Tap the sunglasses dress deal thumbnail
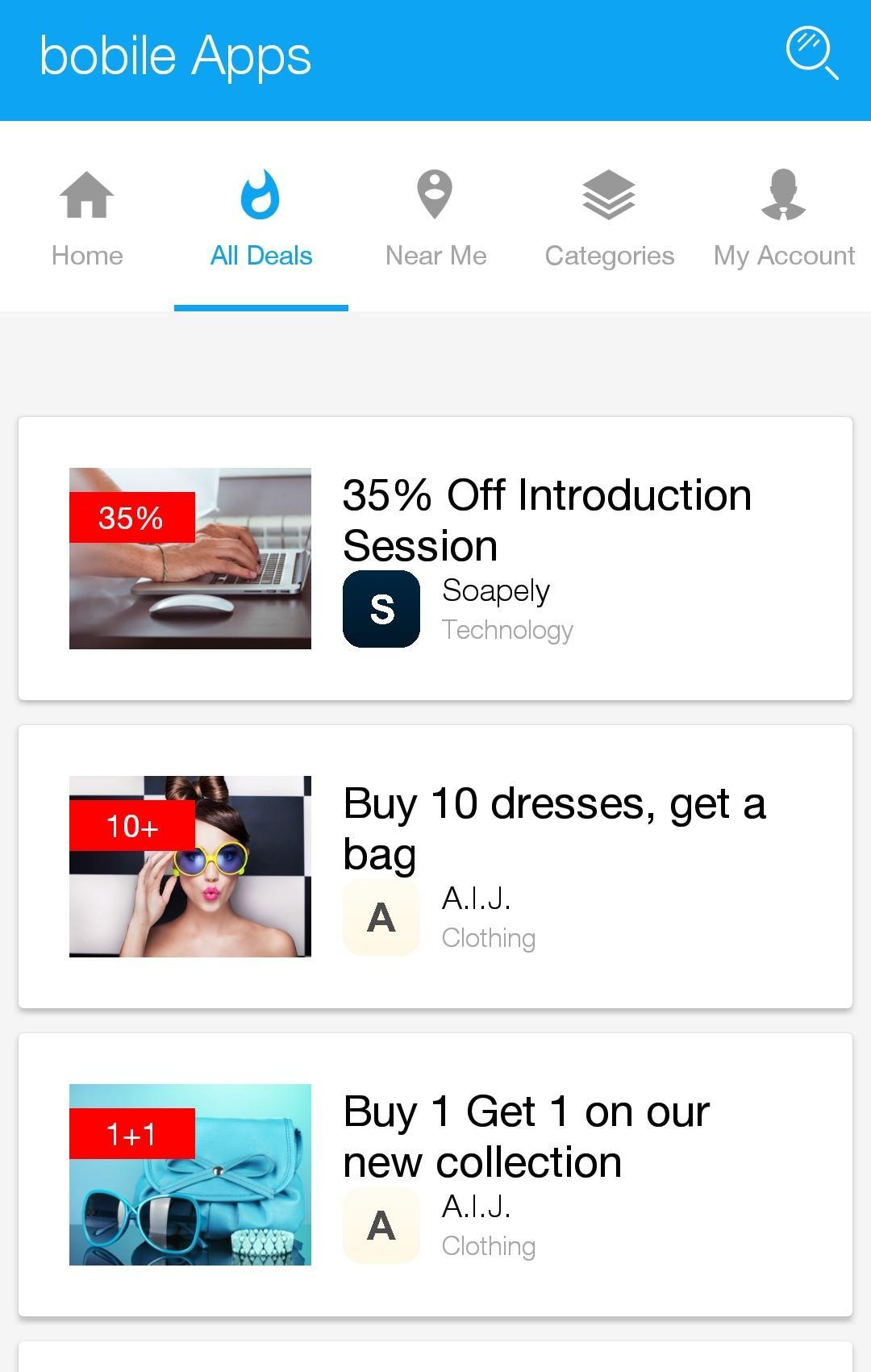Image resolution: width=871 pixels, height=1372 pixels. pos(190,867)
